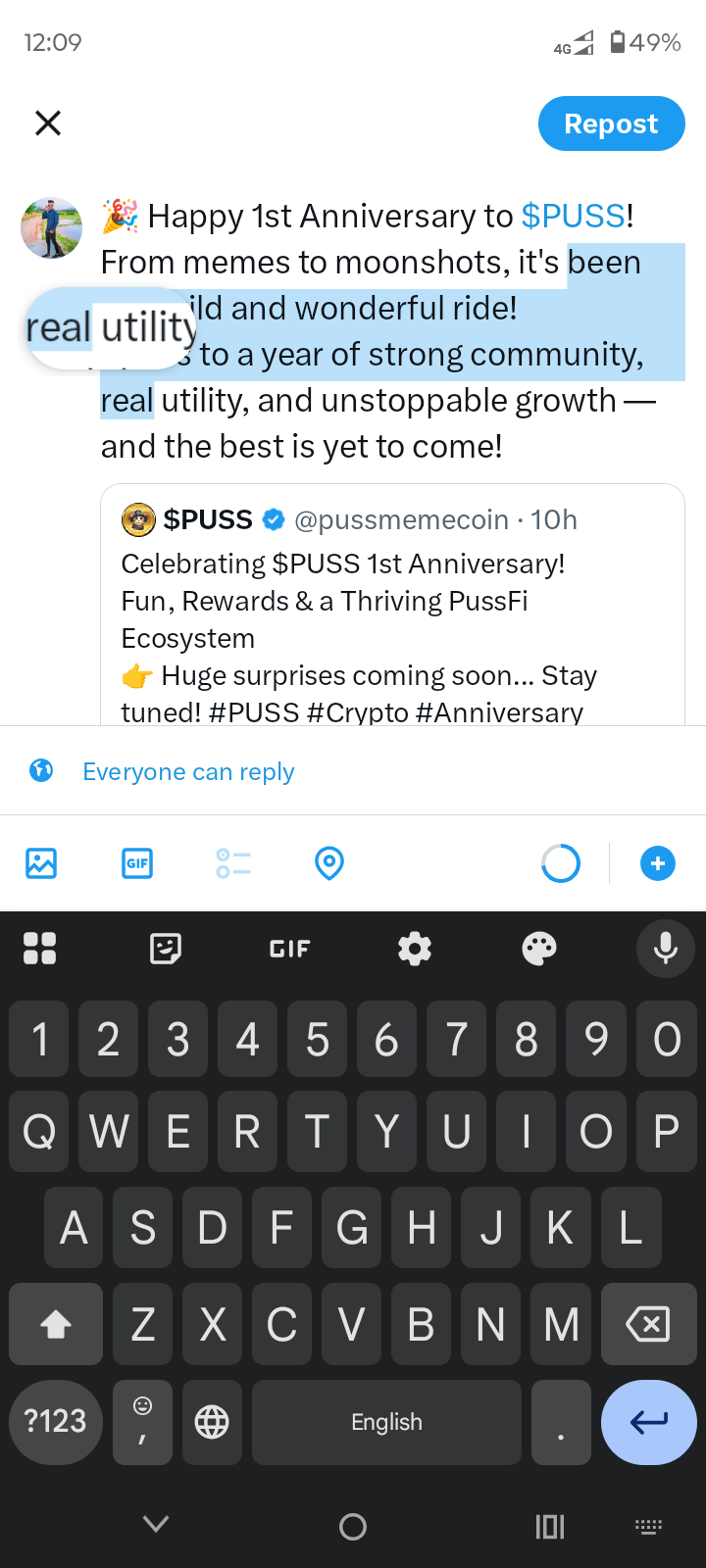The width and height of the screenshot is (706, 1568).
Task: Start voice typing with the microphone
Action: [666, 949]
